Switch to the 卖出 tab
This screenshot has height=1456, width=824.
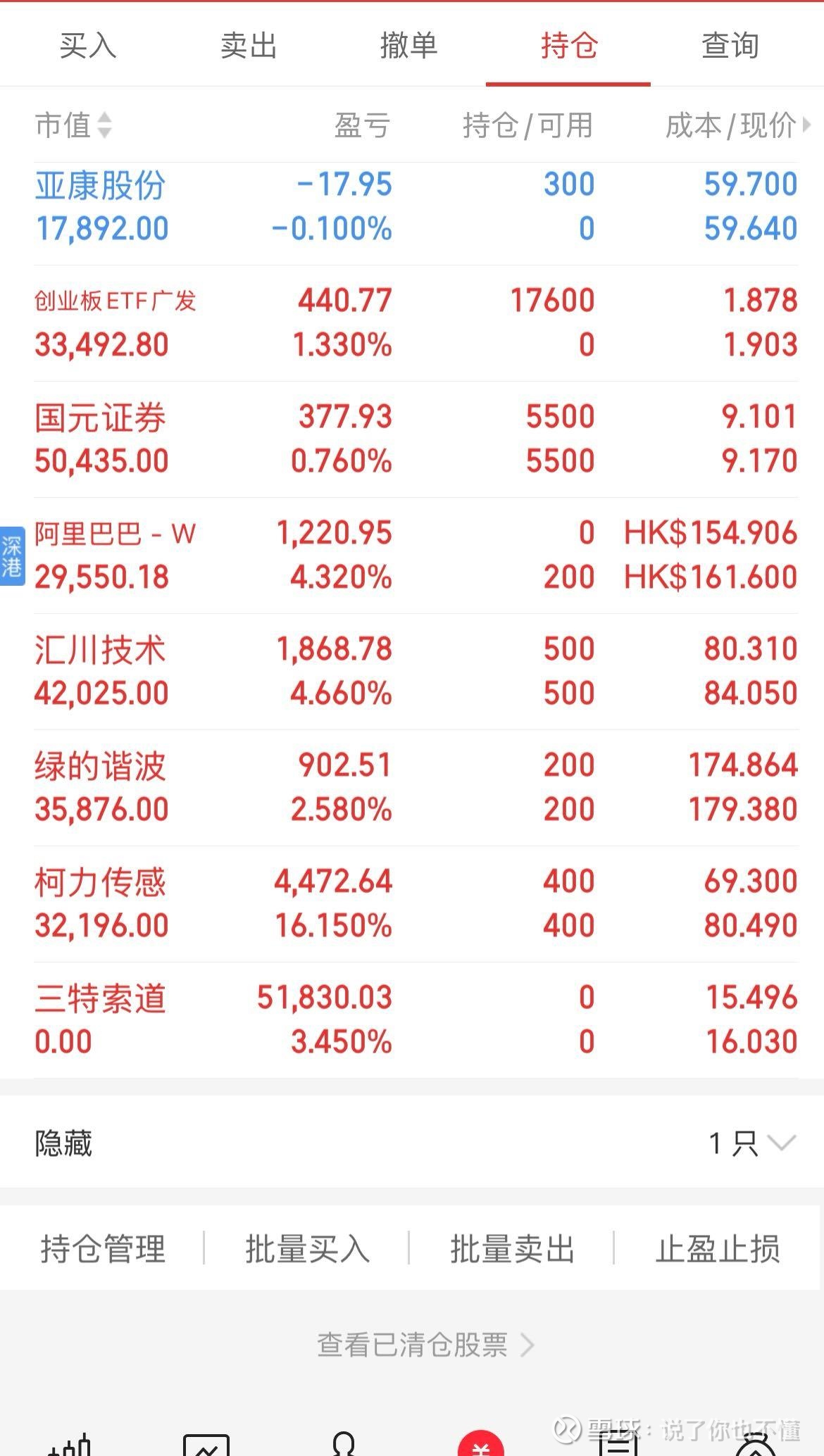(249, 46)
